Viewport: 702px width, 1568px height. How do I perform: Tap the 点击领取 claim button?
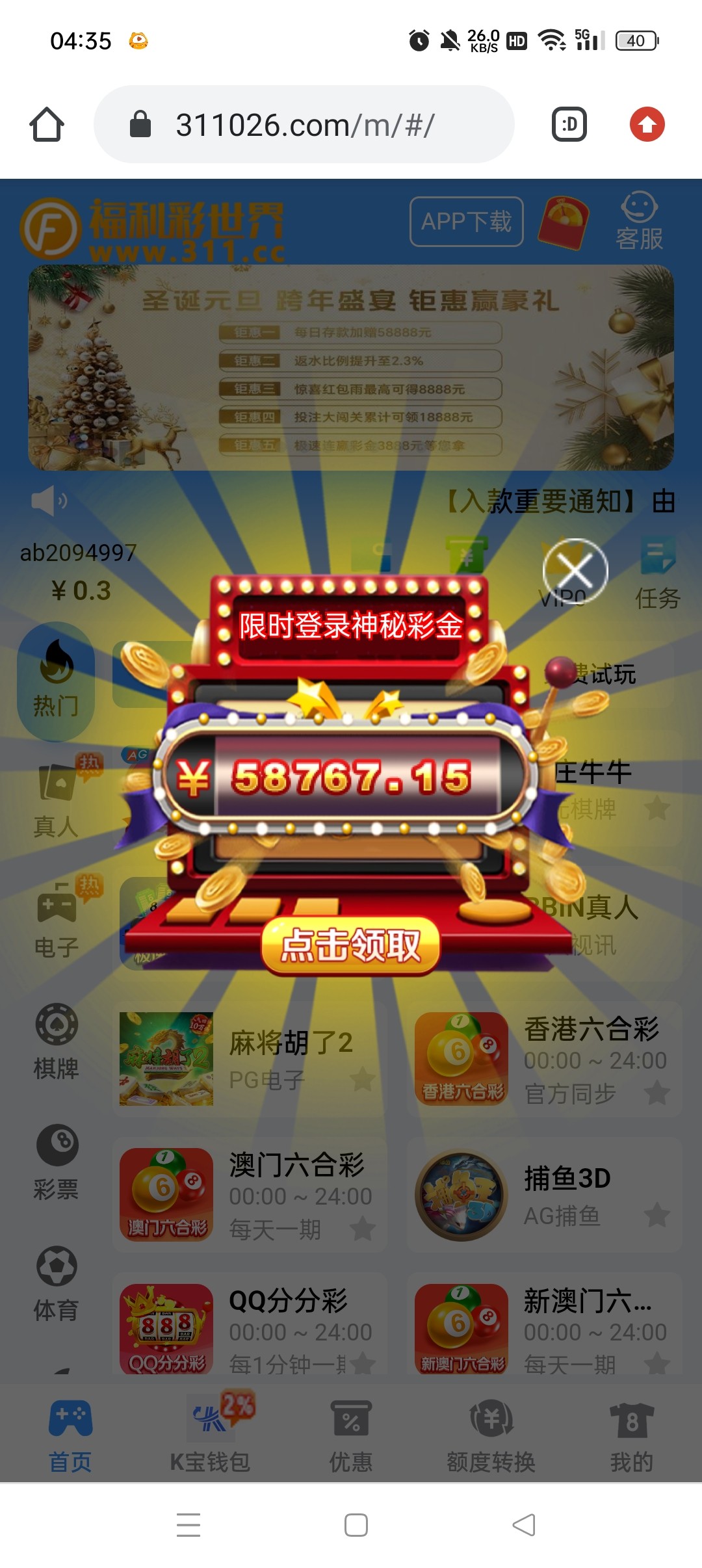pos(350,945)
